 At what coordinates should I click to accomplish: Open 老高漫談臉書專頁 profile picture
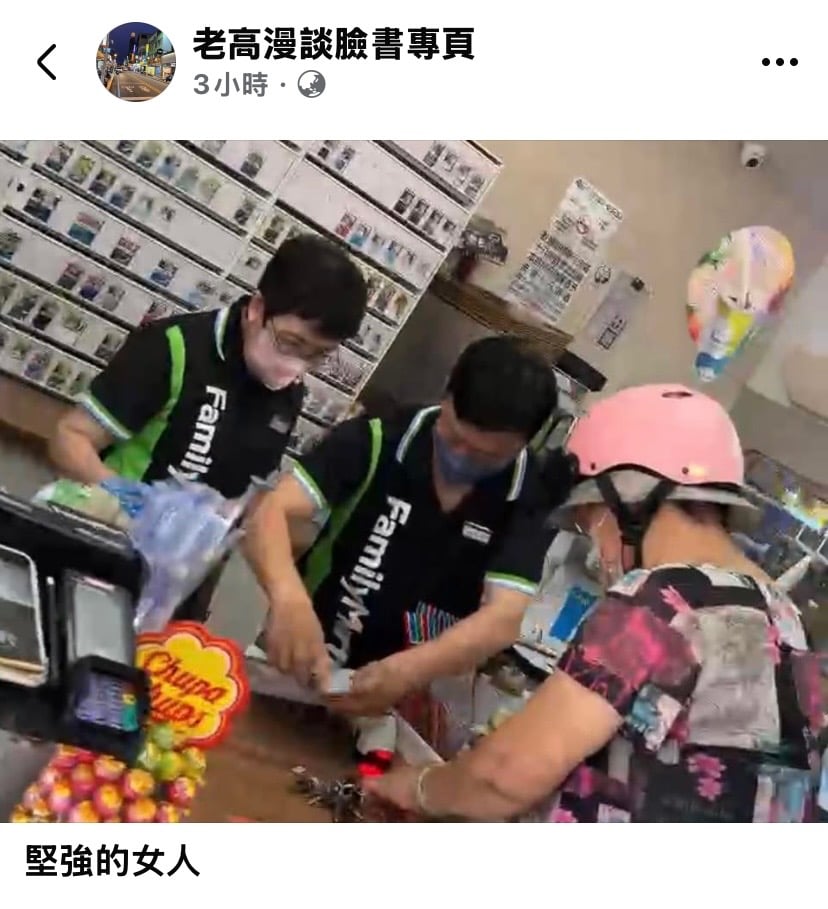click(x=135, y=62)
